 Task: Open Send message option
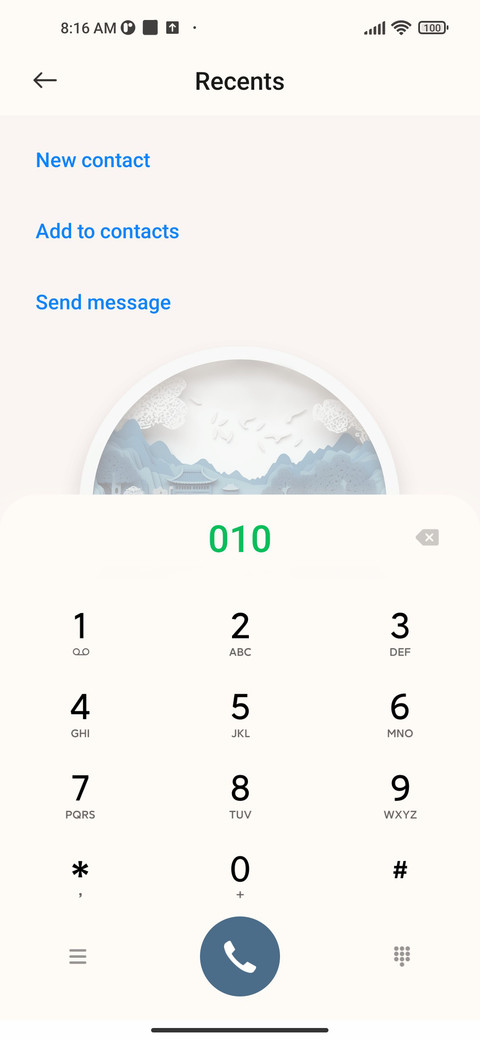103,302
